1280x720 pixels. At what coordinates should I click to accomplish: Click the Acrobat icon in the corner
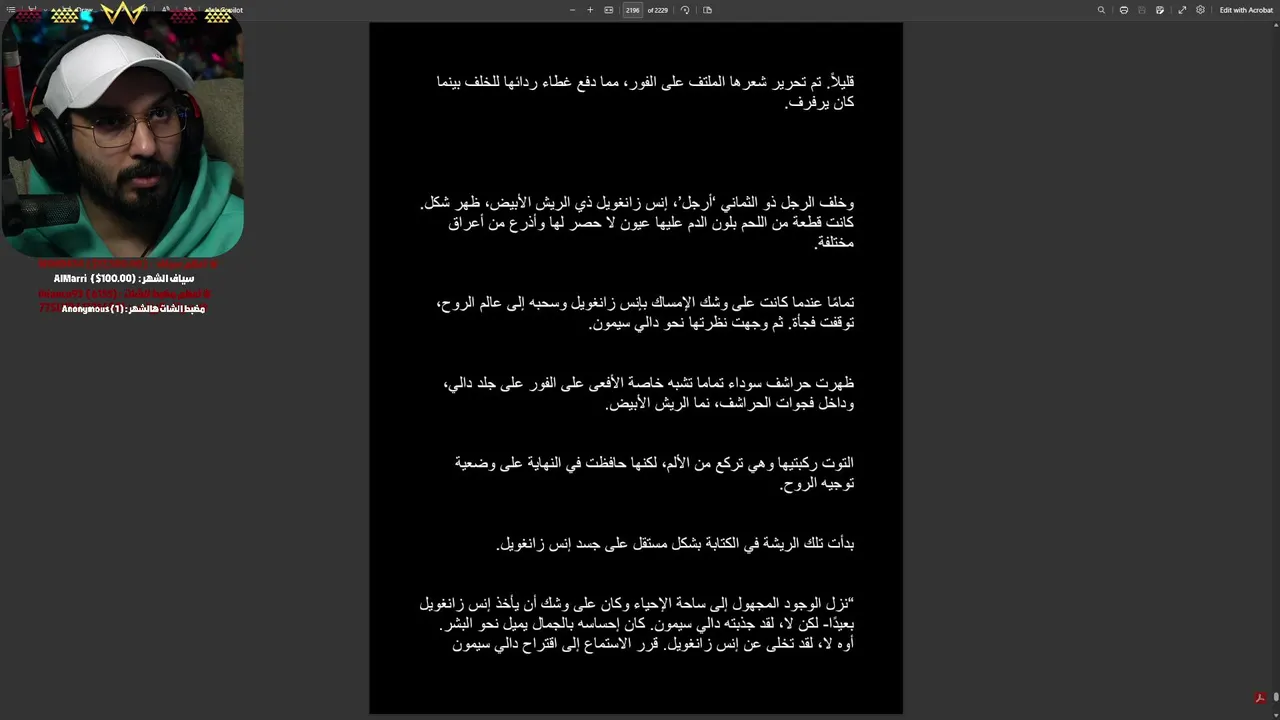[x=1261, y=698]
